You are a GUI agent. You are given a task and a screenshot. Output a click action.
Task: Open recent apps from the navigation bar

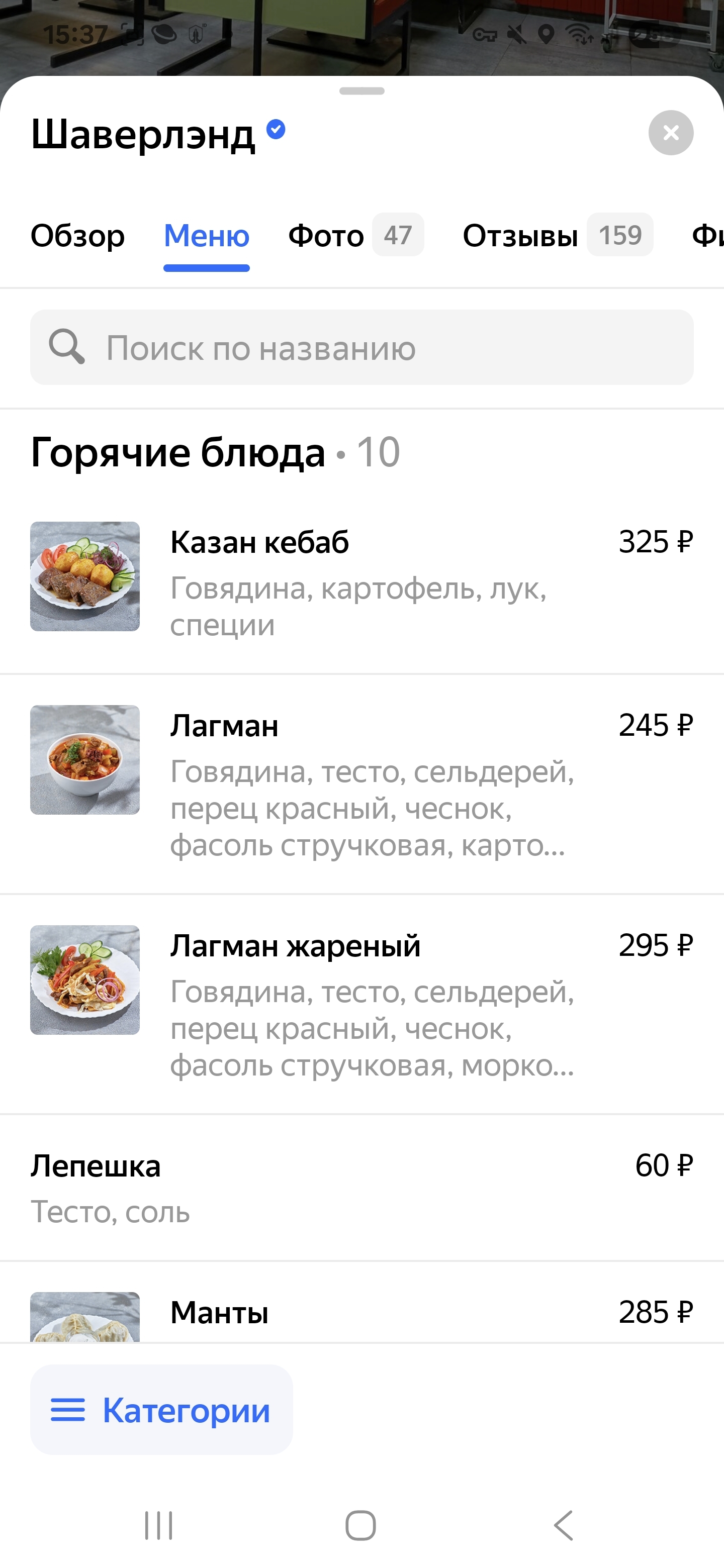click(x=159, y=1525)
